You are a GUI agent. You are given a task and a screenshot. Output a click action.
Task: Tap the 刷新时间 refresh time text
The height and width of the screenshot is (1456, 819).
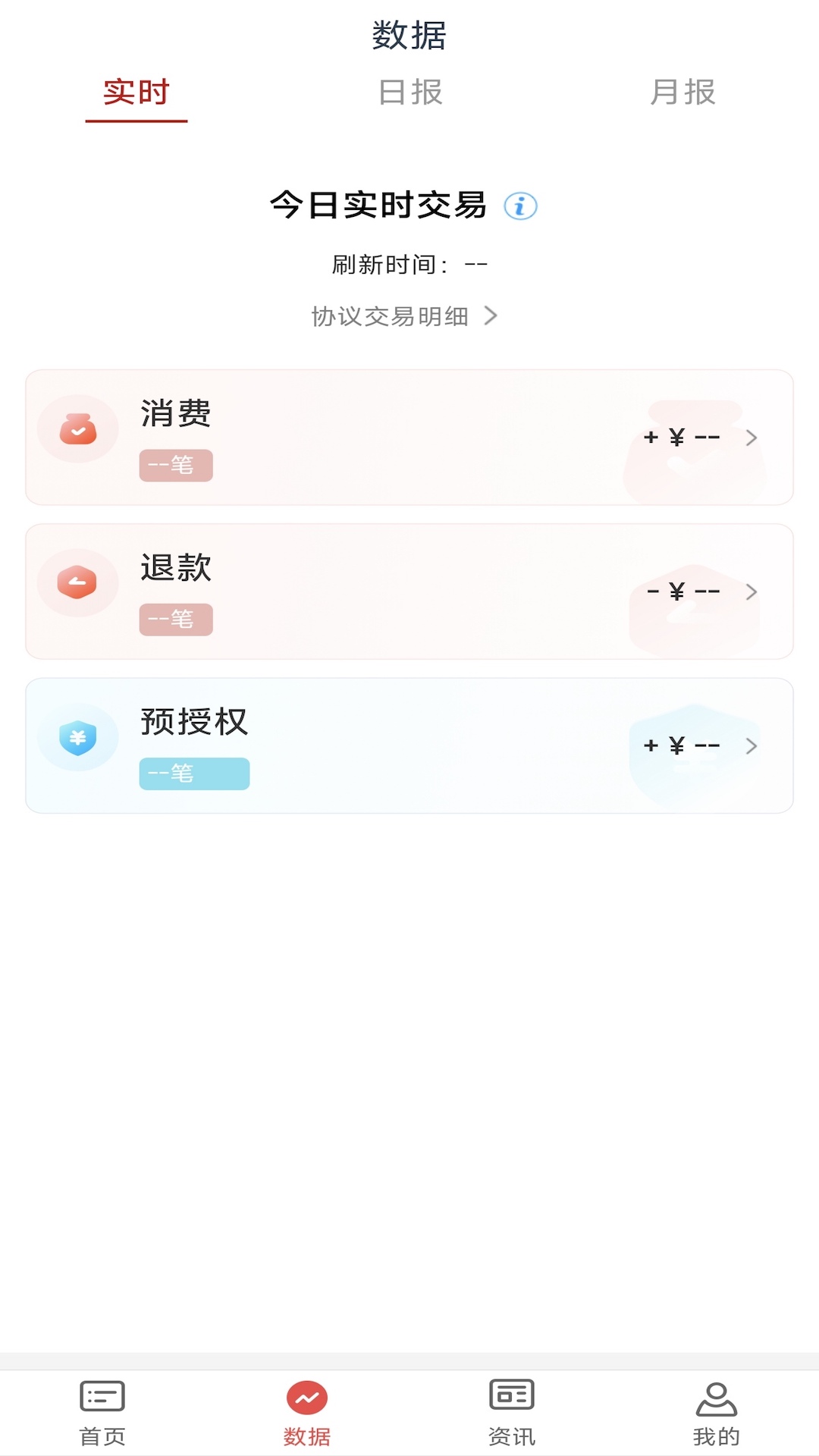[x=409, y=264]
